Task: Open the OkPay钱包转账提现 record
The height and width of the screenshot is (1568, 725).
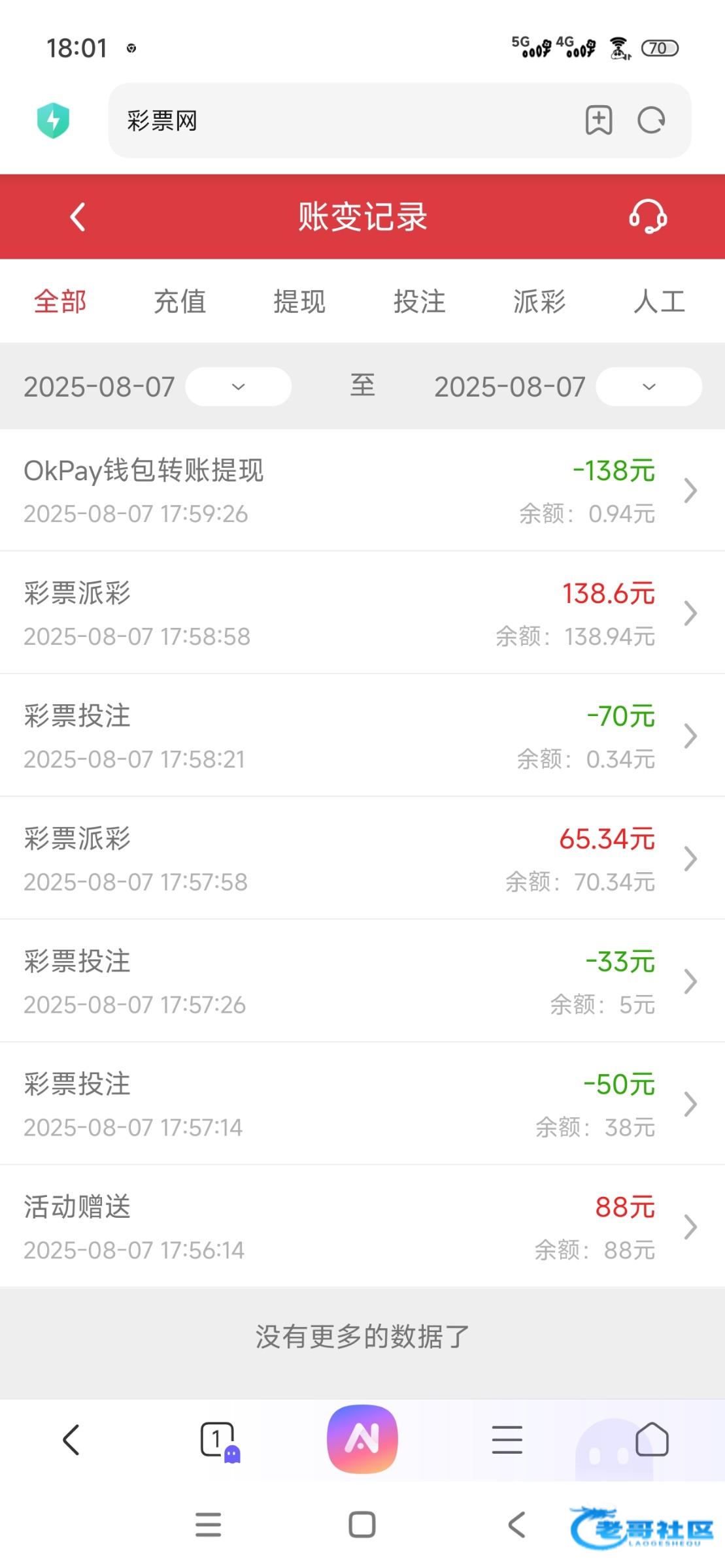Action: (x=362, y=490)
